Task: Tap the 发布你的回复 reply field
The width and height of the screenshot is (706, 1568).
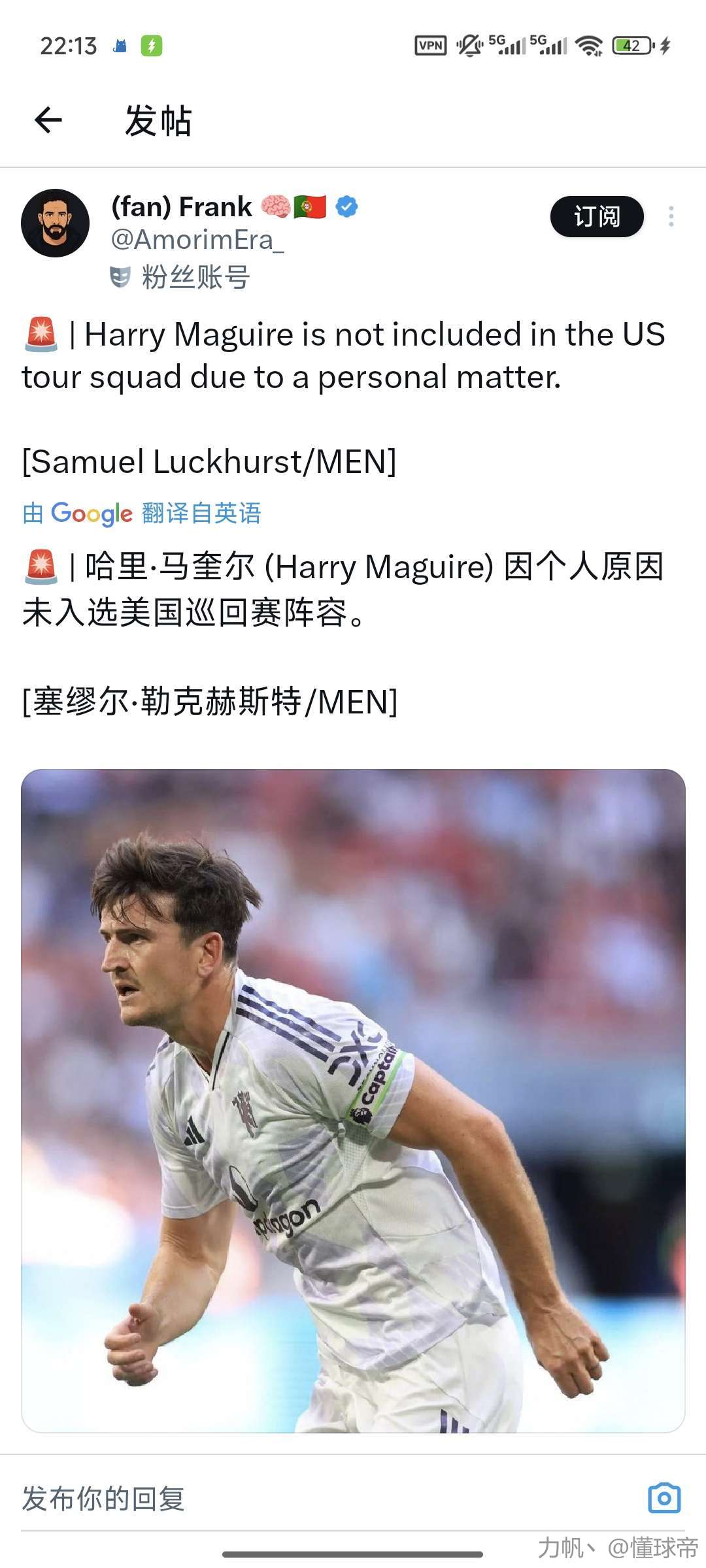Action: pyautogui.click(x=261, y=1498)
